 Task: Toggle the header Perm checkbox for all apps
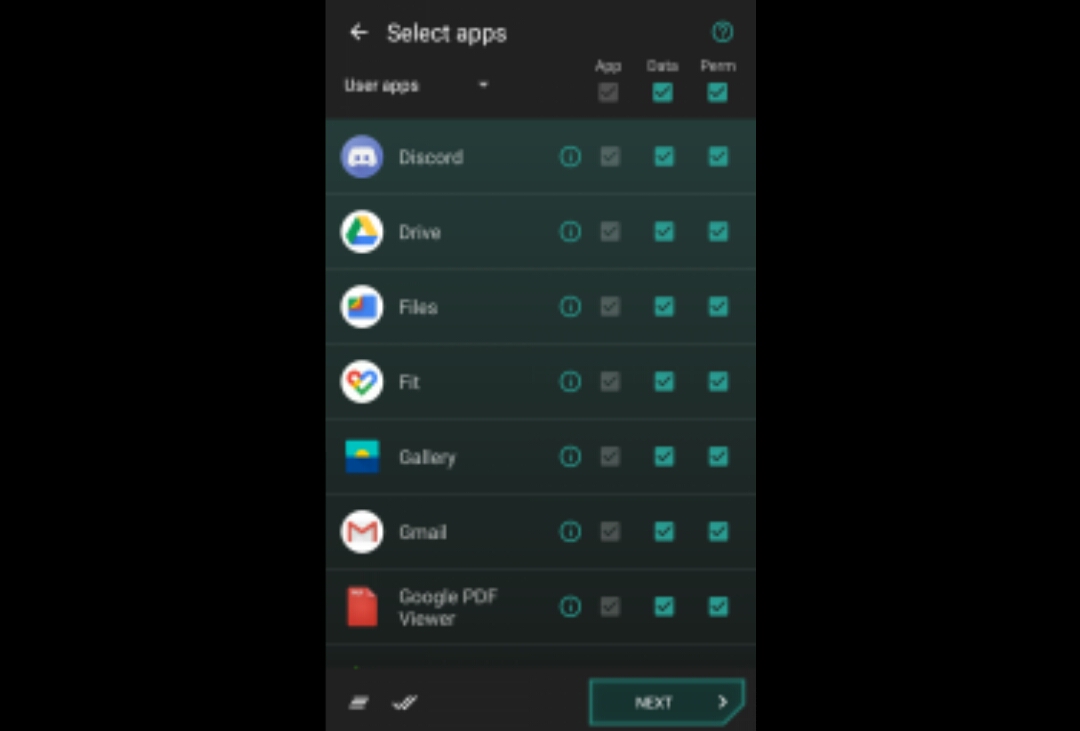click(717, 92)
